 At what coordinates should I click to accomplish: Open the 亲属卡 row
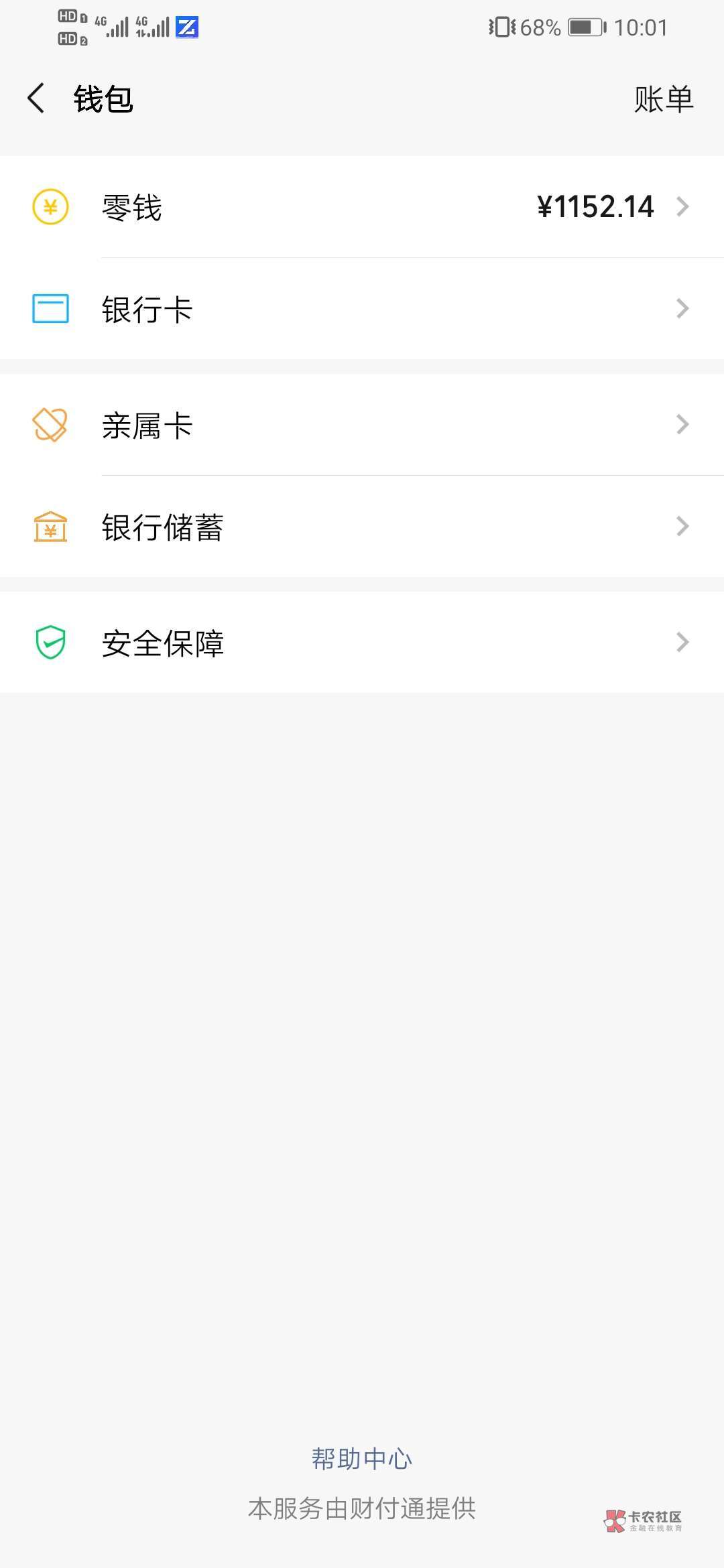point(362,425)
